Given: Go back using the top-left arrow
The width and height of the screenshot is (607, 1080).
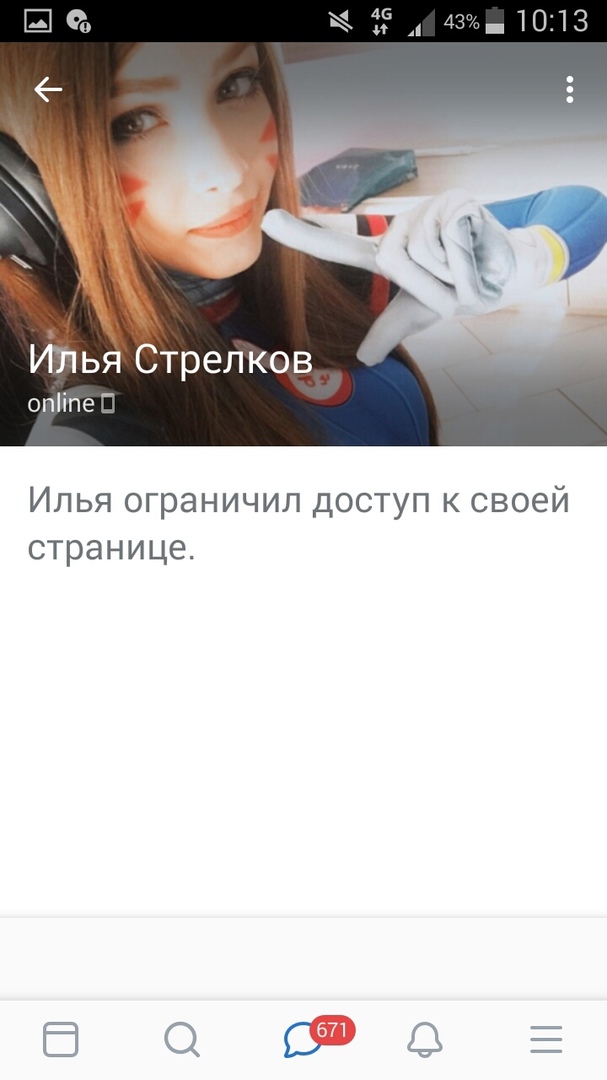Looking at the screenshot, I should tap(48, 90).
